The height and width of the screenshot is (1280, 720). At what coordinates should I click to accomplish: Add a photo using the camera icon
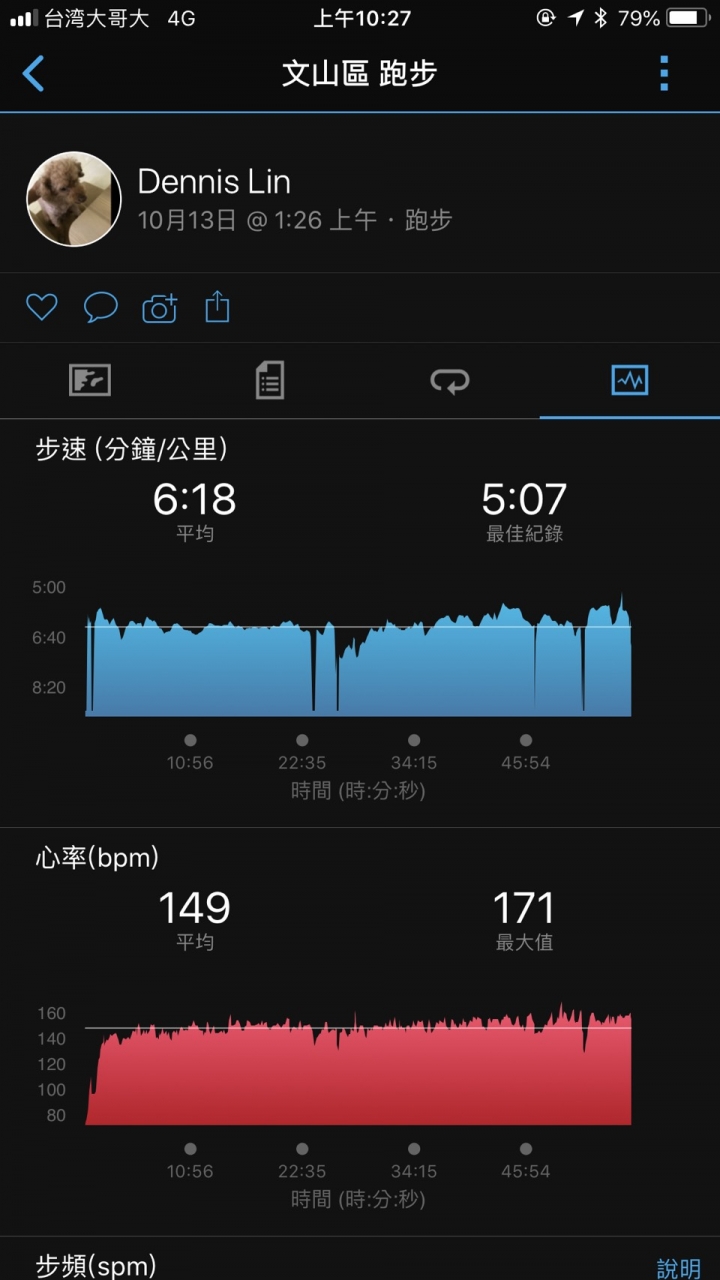click(159, 307)
